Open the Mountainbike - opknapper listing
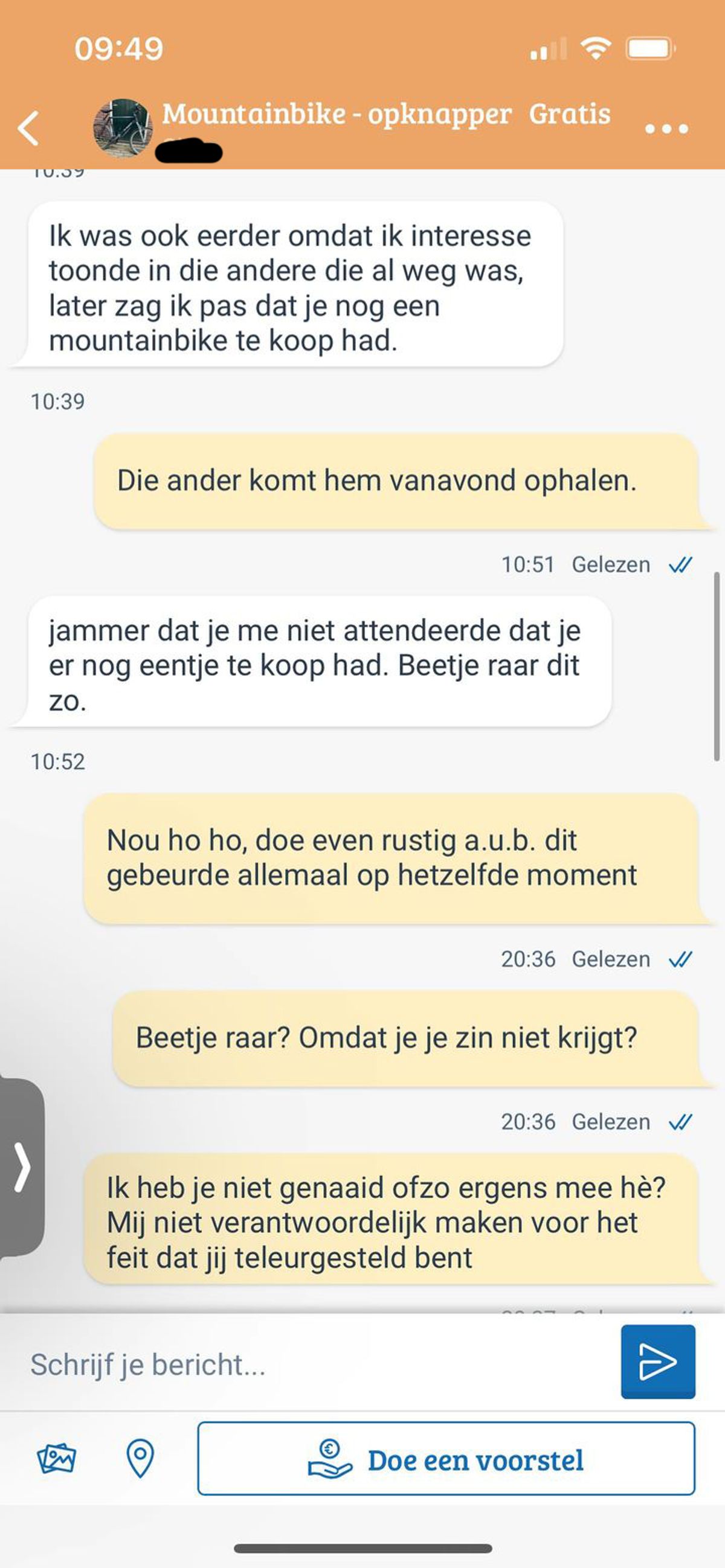The height and width of the screenshot is (1568, 725). (x=337, y=115)
